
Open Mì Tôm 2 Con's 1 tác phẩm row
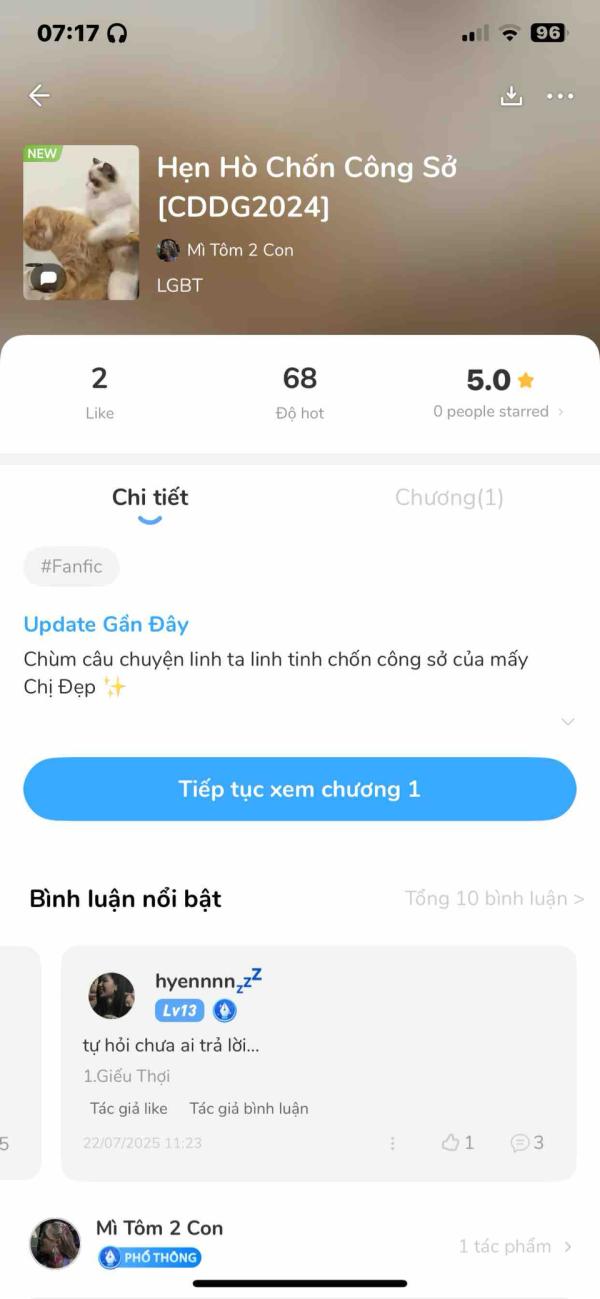pos(514,1246)
